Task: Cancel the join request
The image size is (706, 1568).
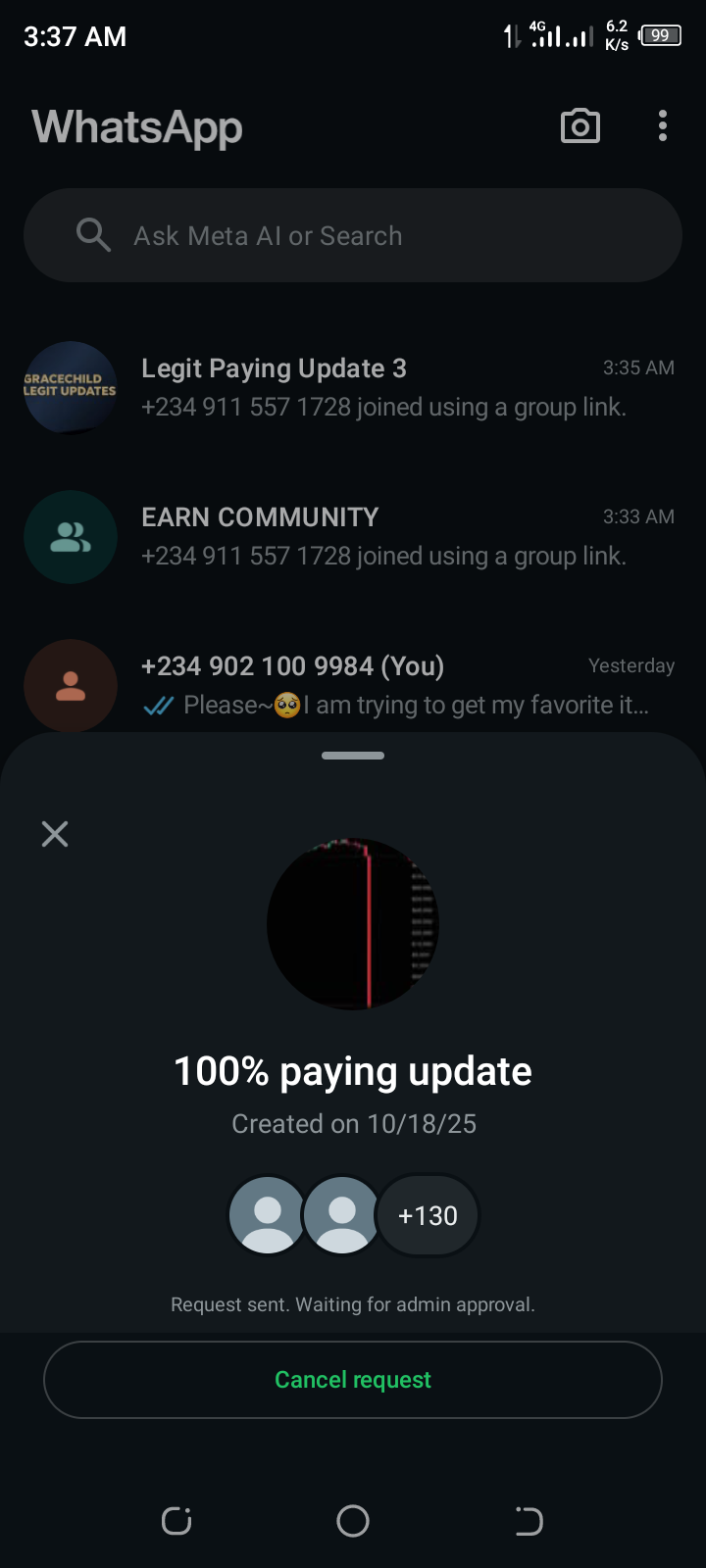Action: pyautogui.click(x=353, y=1380)
